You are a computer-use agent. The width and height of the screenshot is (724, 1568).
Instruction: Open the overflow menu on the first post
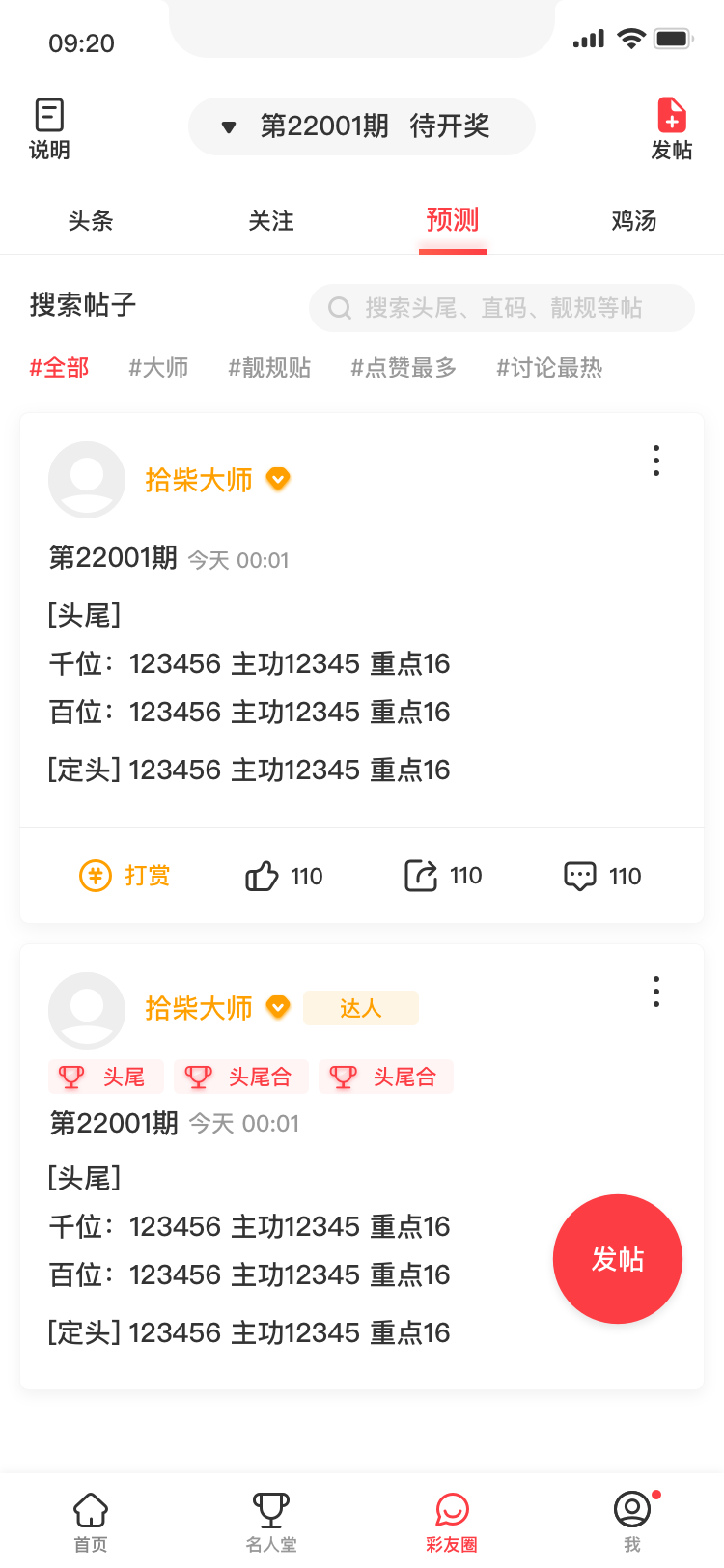point(656,461)
